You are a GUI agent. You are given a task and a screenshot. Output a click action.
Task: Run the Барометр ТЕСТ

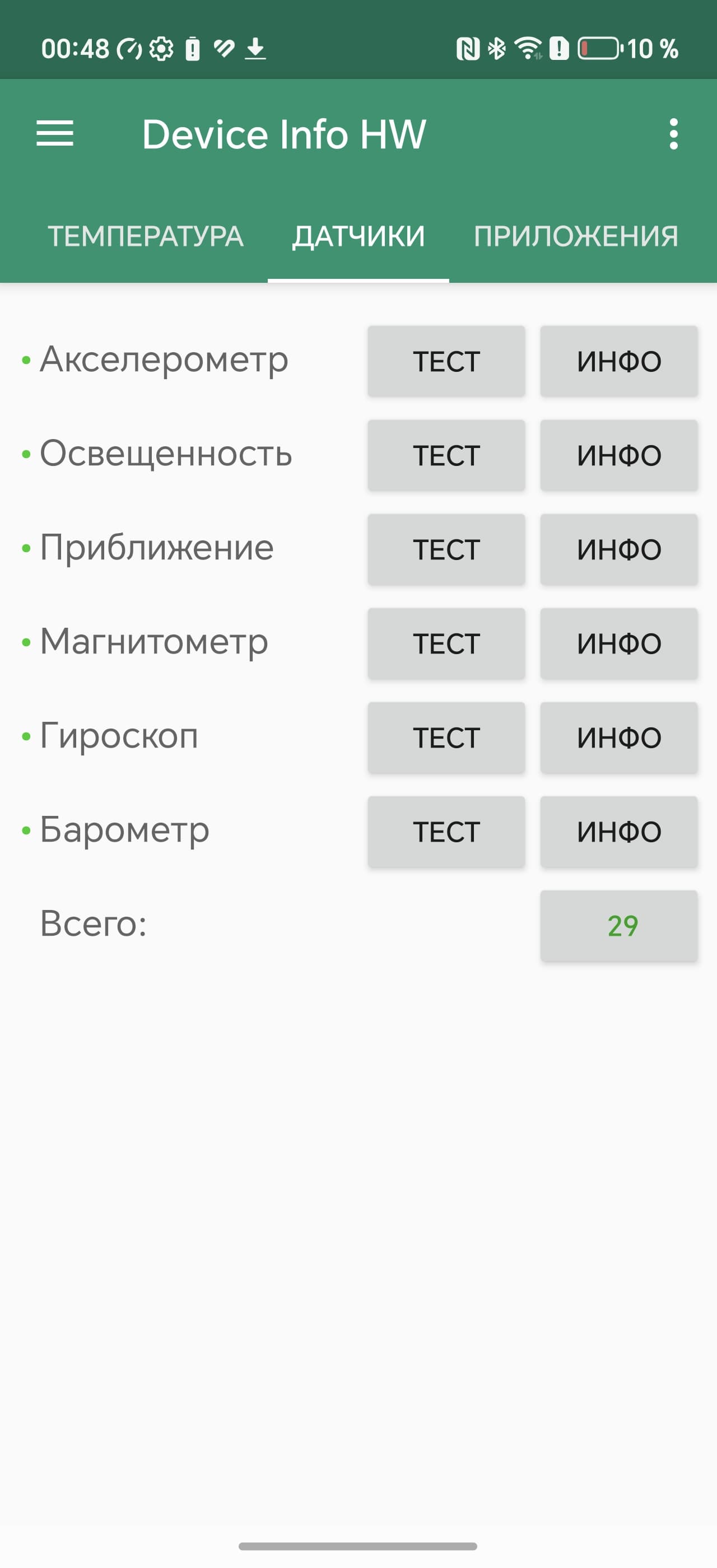coord(446,832)
